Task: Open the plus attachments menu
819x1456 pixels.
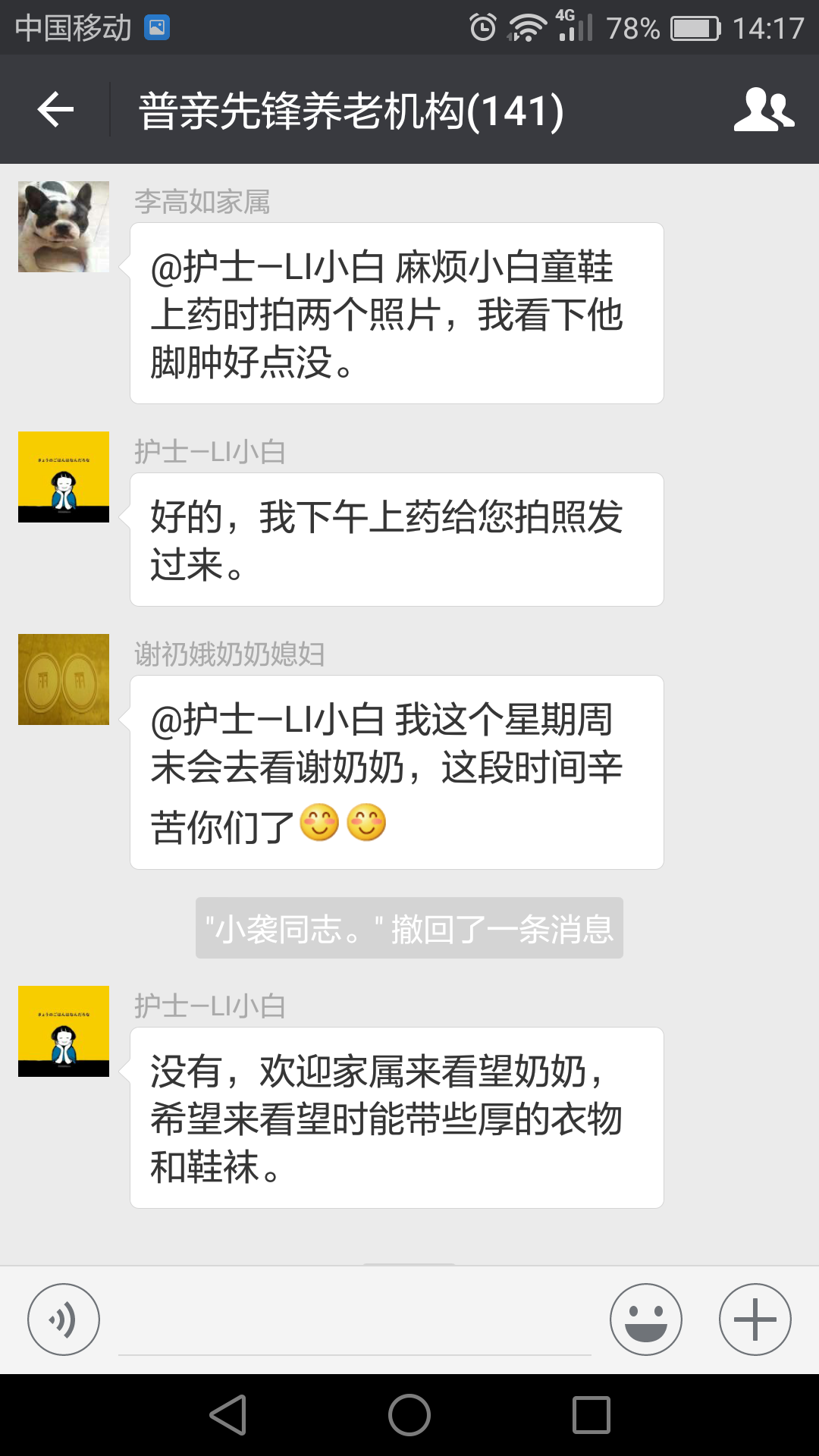Action: [x=755, y=1319]
